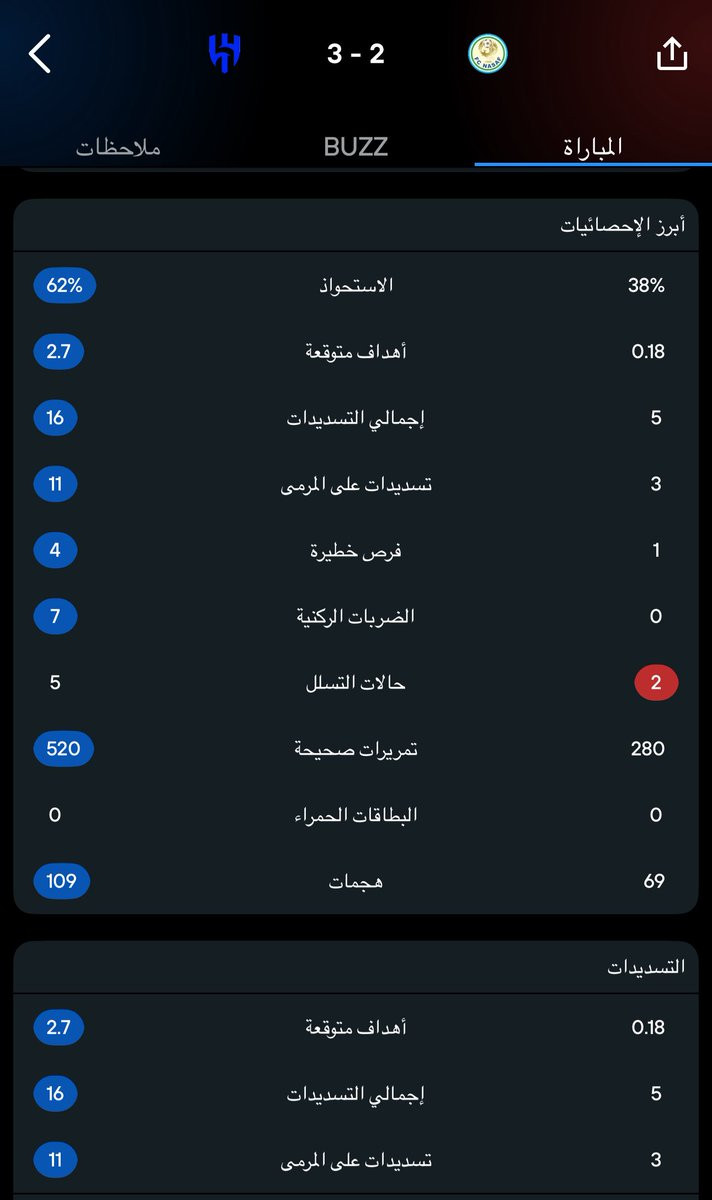Open the Al Hilal team logo in header
The image size is (712, 1200).
[x=226, y=54]
